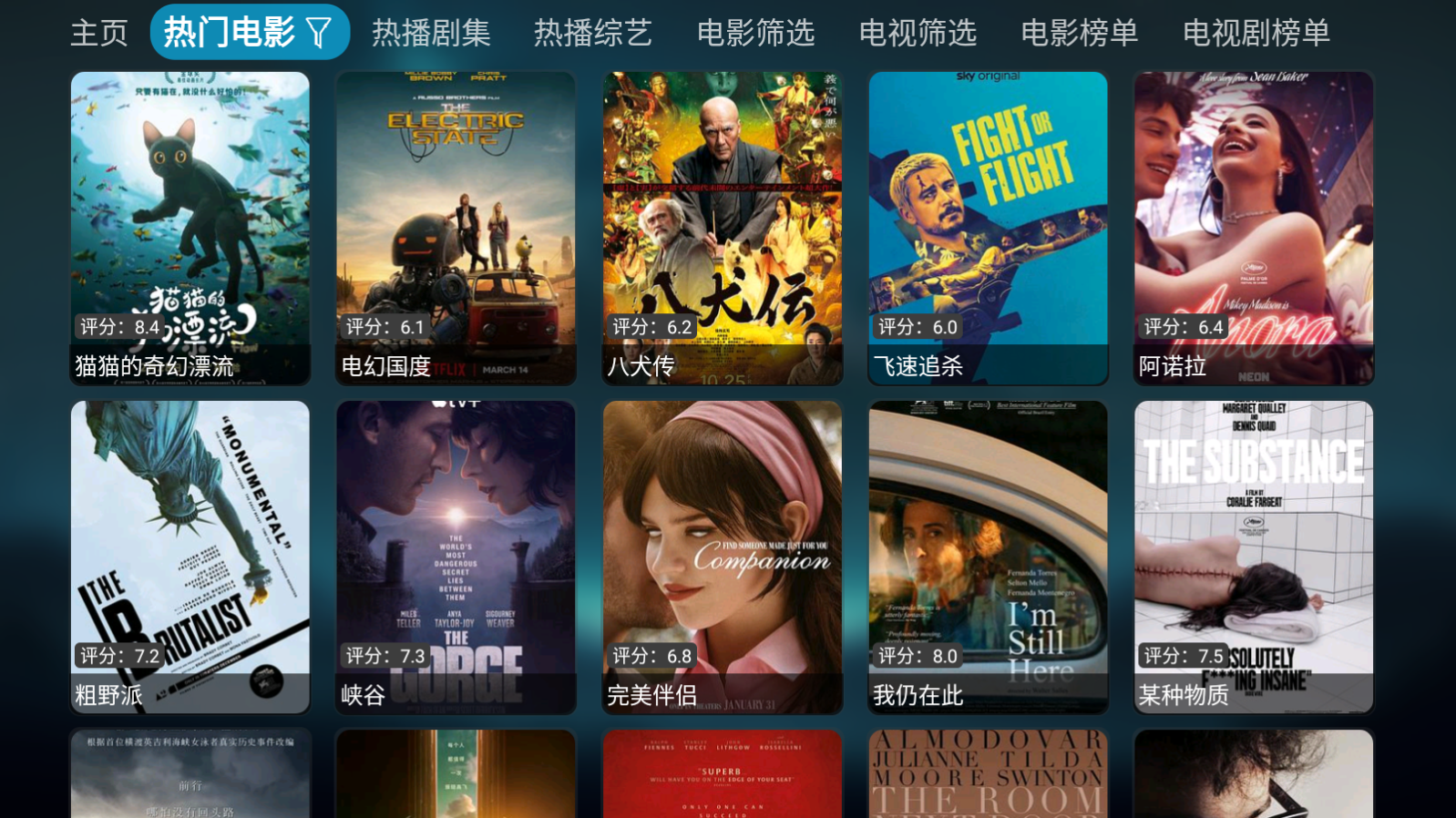Image resolution: width=1456 pixels, height=818 pixels.
Task: Switch to the 热播综艺 tab
Action: [592, 34]
